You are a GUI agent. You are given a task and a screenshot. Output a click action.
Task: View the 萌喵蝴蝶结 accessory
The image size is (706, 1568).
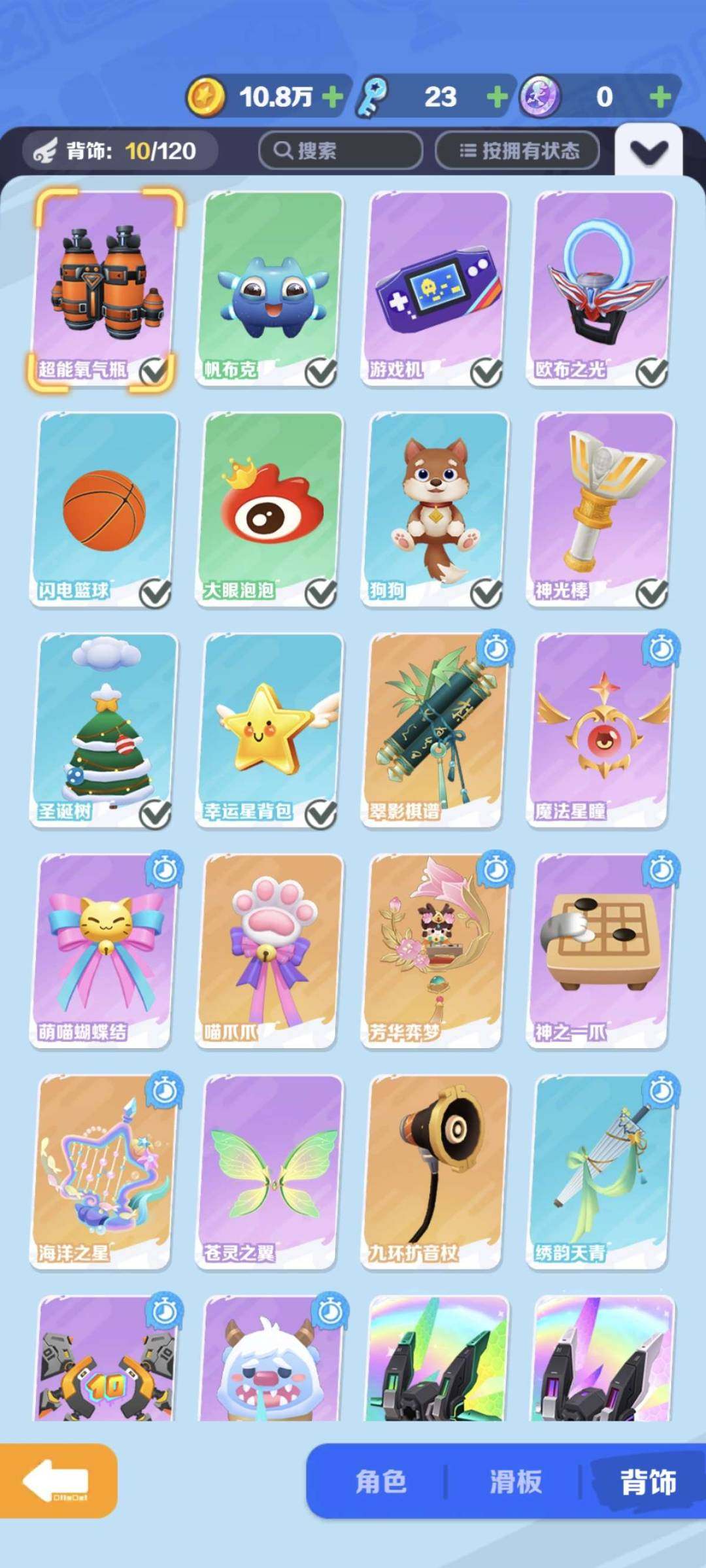click(x=105, y=950)
